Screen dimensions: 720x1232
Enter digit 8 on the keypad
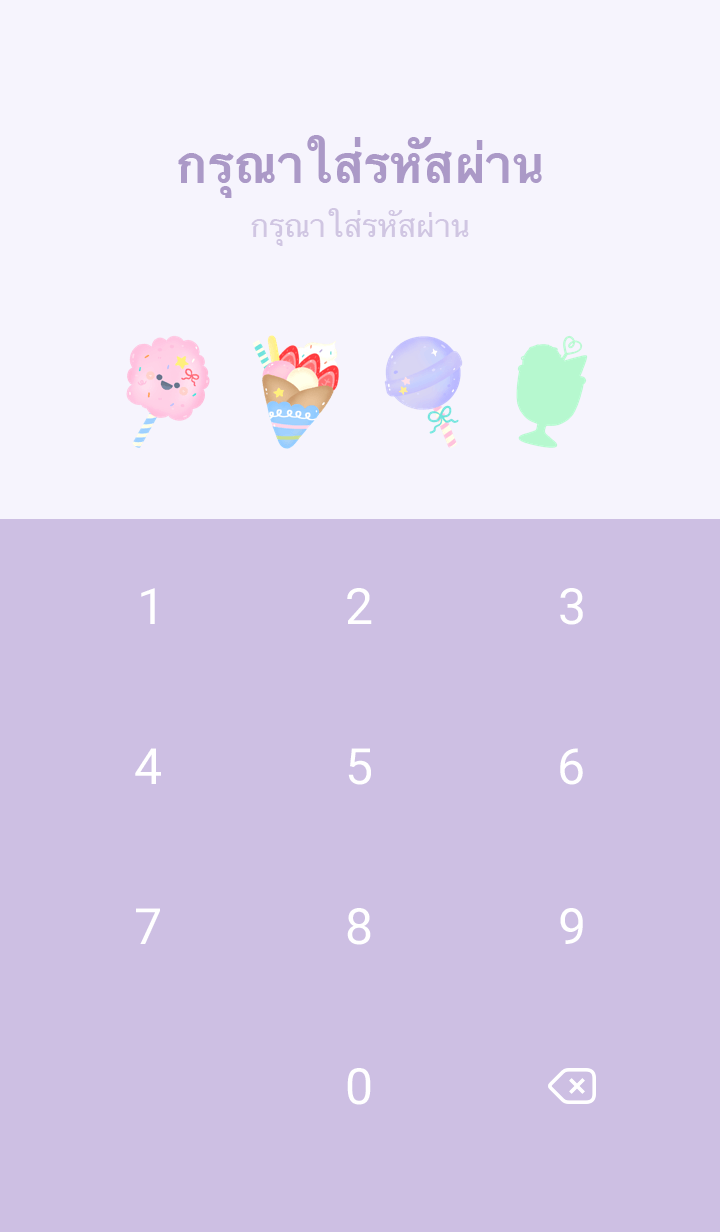coord(359,927)
